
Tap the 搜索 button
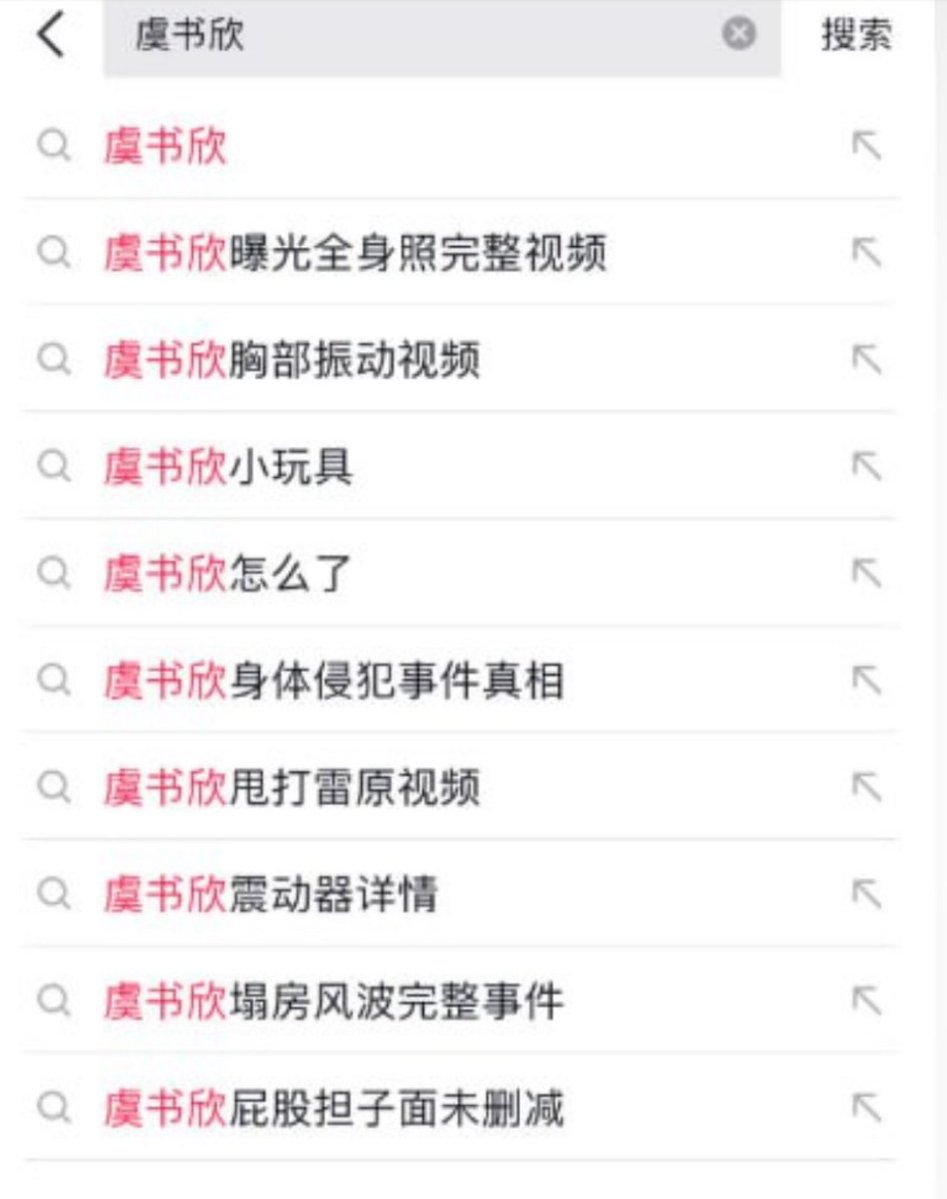tap(856, 36)
